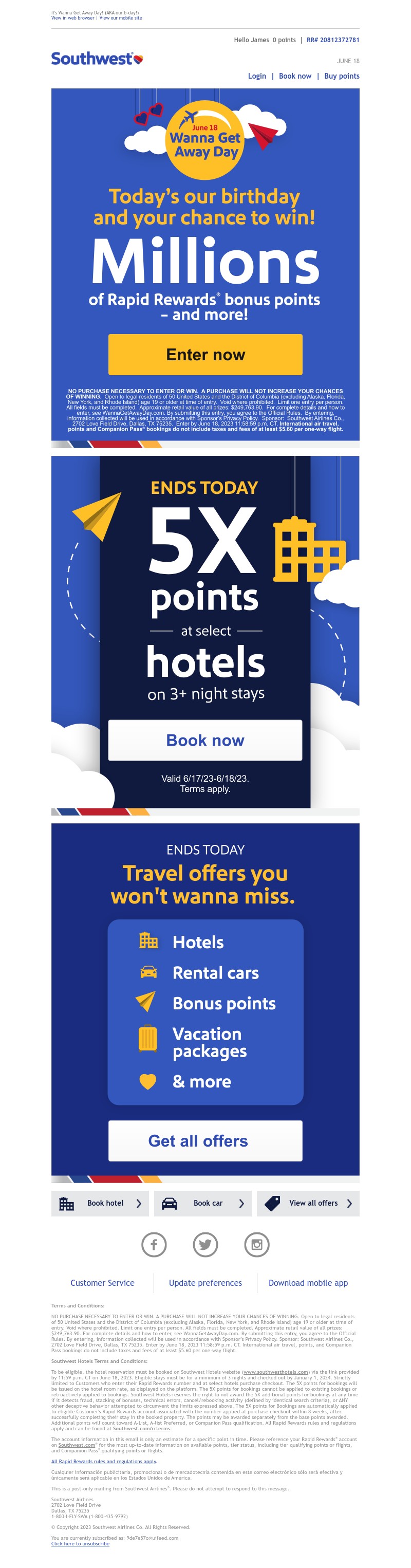Open Southwest's Twitter icon
Screen dimensions: 411x1568
[205, 1245]
